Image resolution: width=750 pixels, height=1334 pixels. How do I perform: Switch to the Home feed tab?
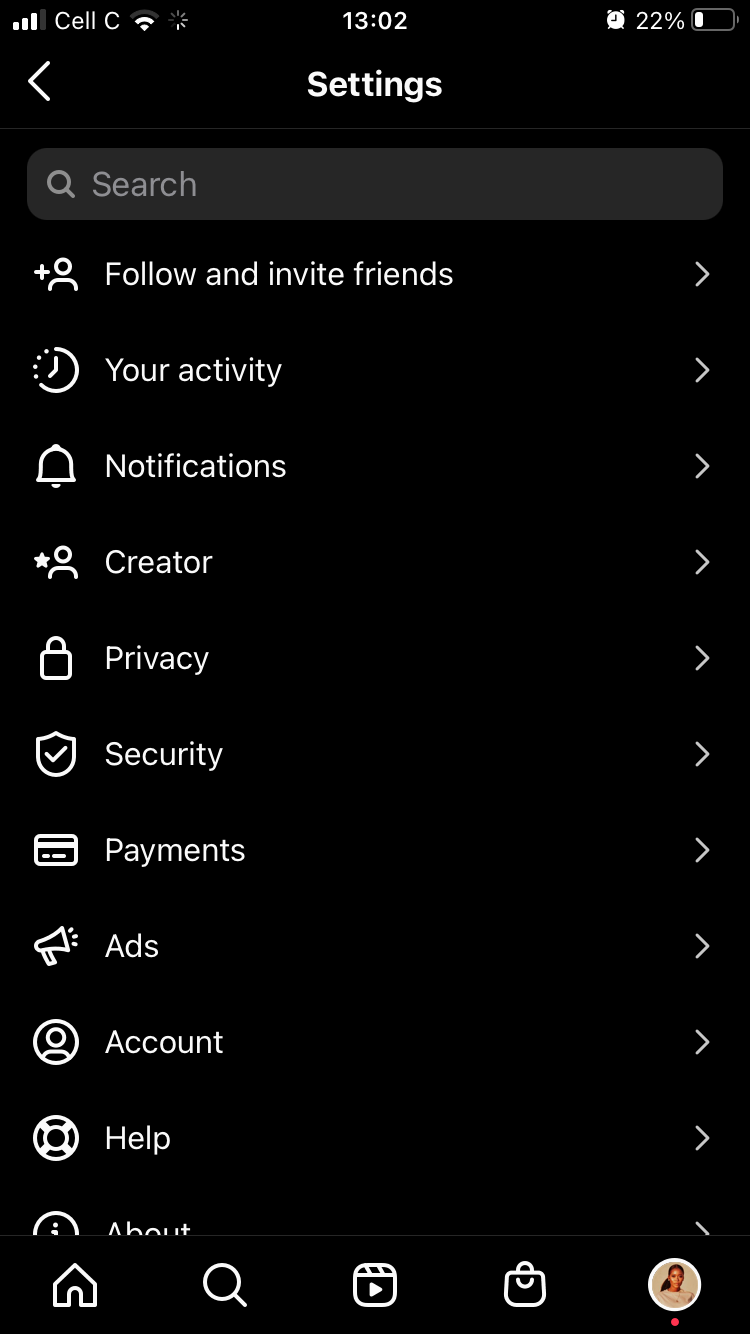[75, 1285]
